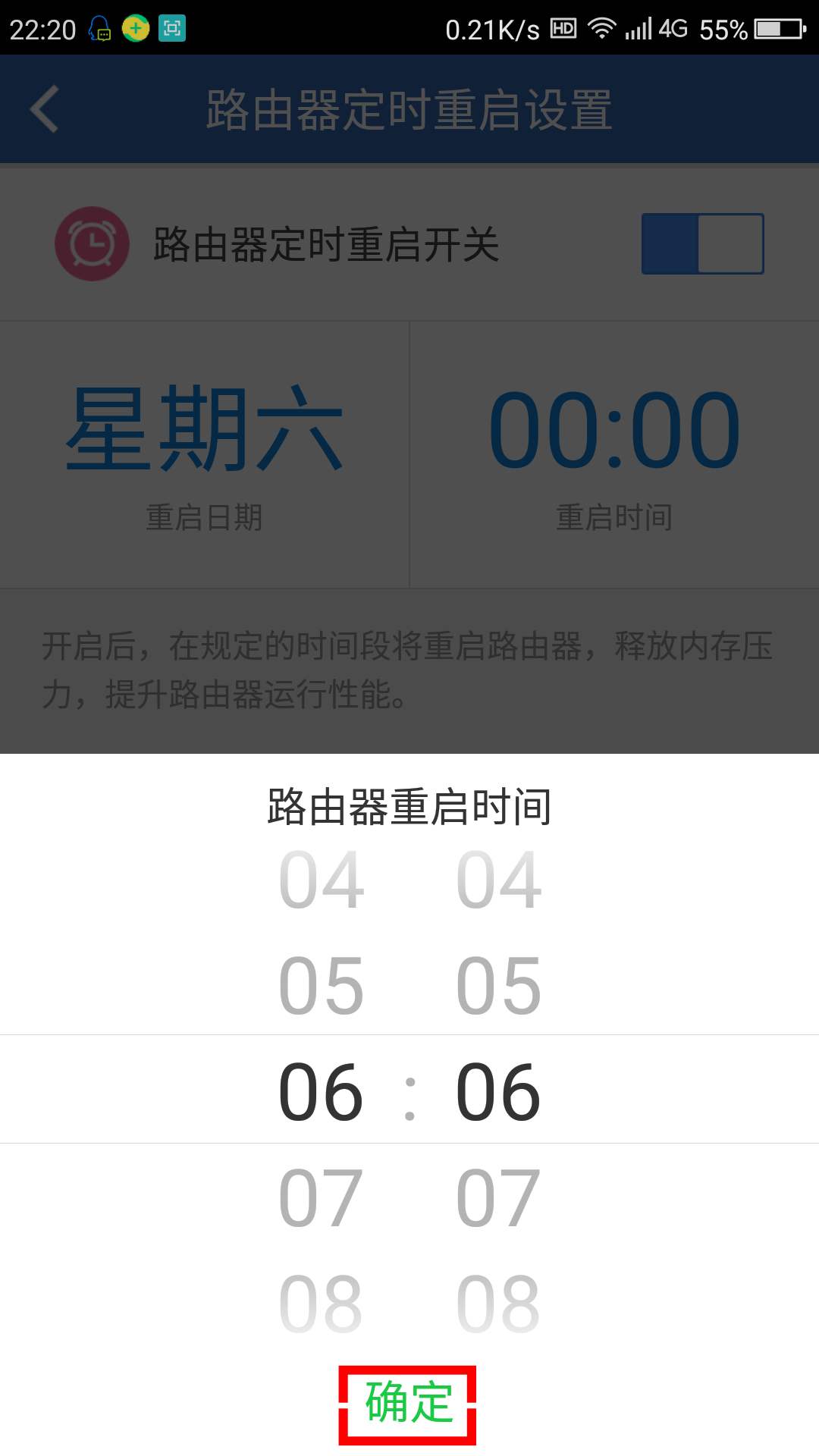Choose hour 04 in the picker
Viewport: 819px width, 1456px height.
322,880
